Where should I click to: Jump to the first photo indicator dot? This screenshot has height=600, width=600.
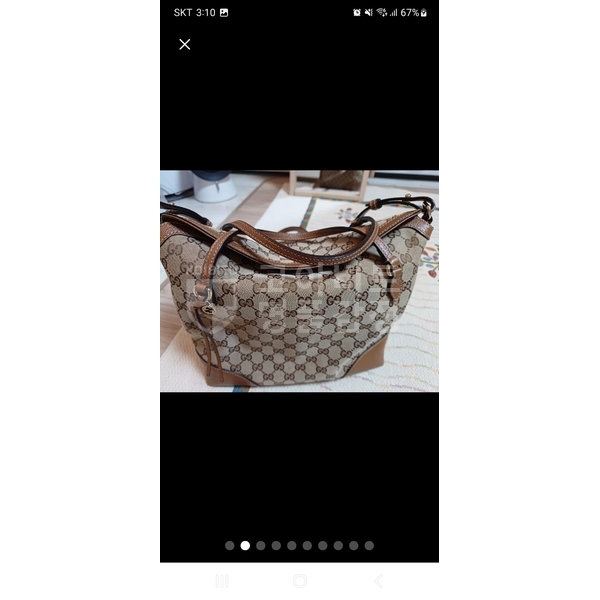click(229, 546)
